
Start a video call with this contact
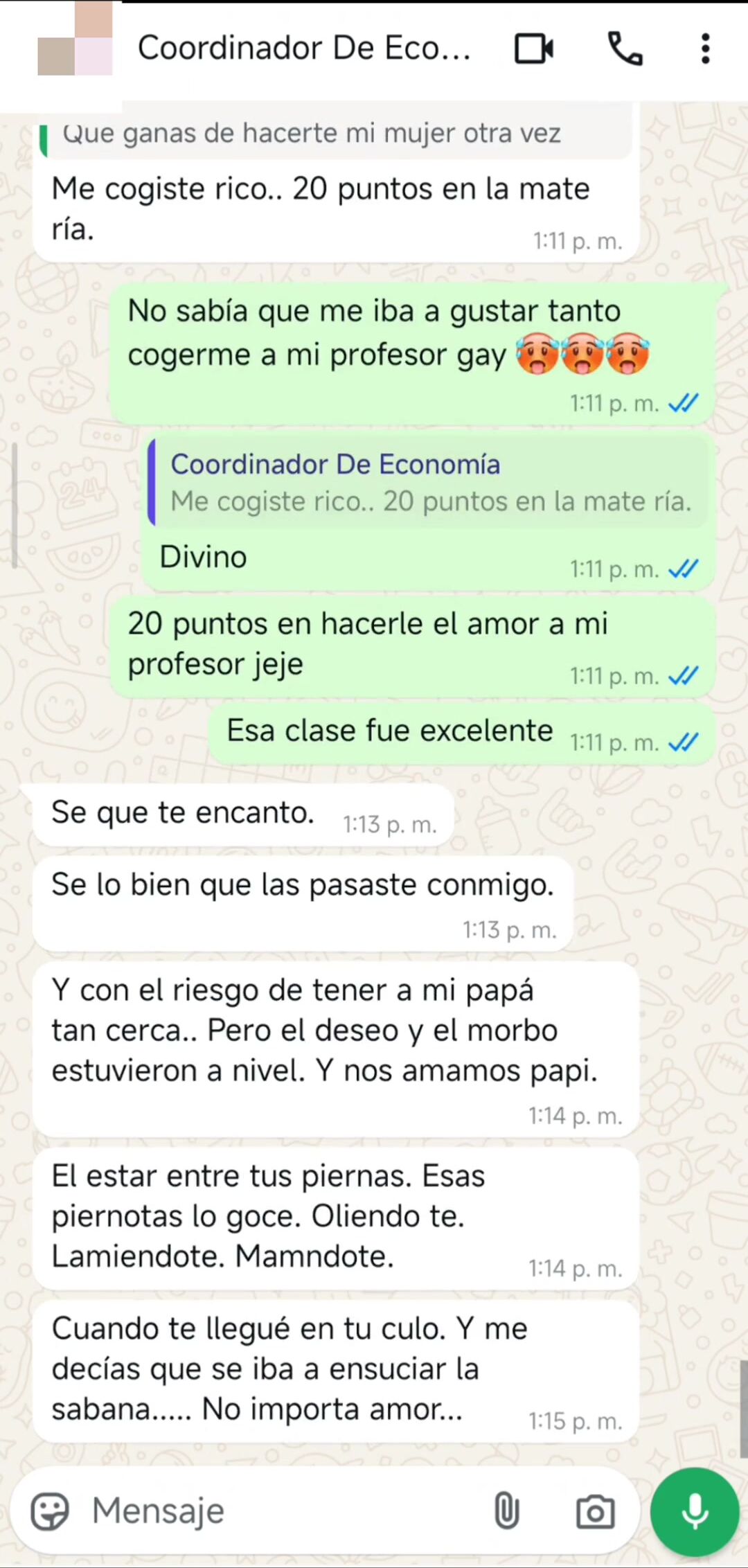click(534, 49)
